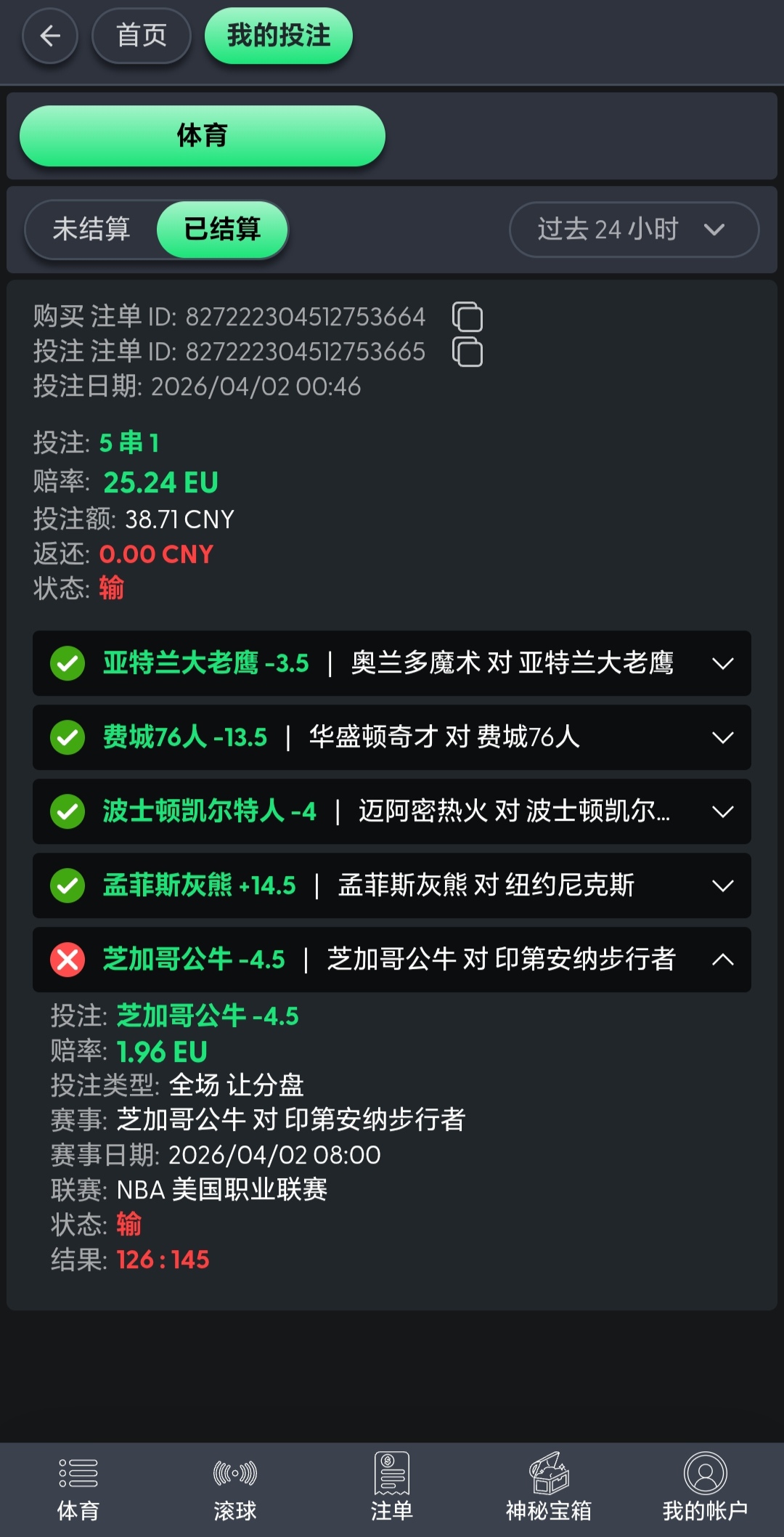The image size is (784, 1537).
Task: Expand the 波士顿凯尔特人 -4 selection
Action: 722,811
